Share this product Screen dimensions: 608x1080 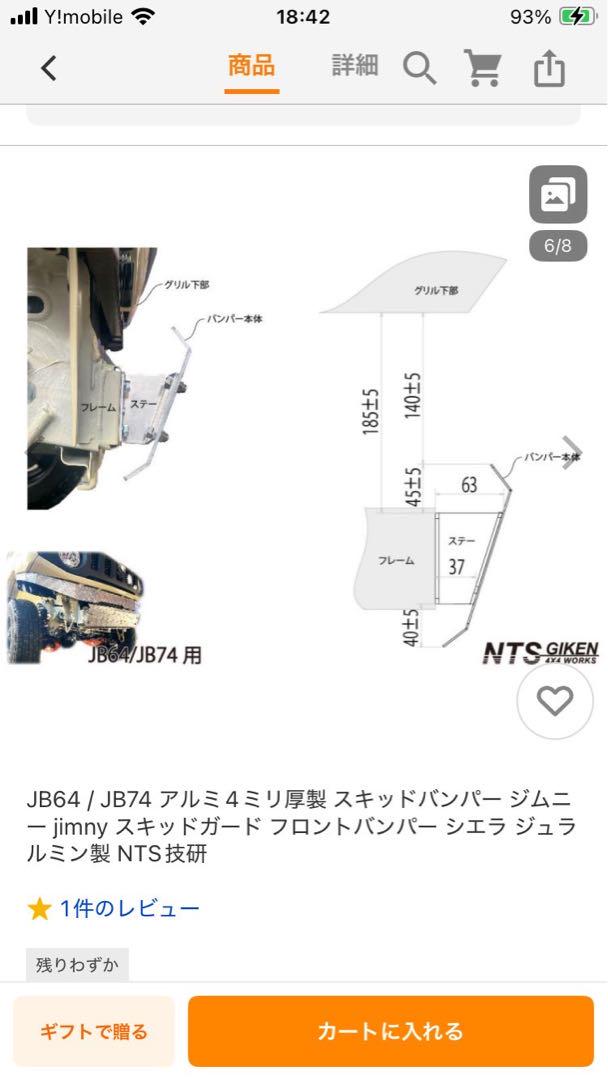(549, 68)
